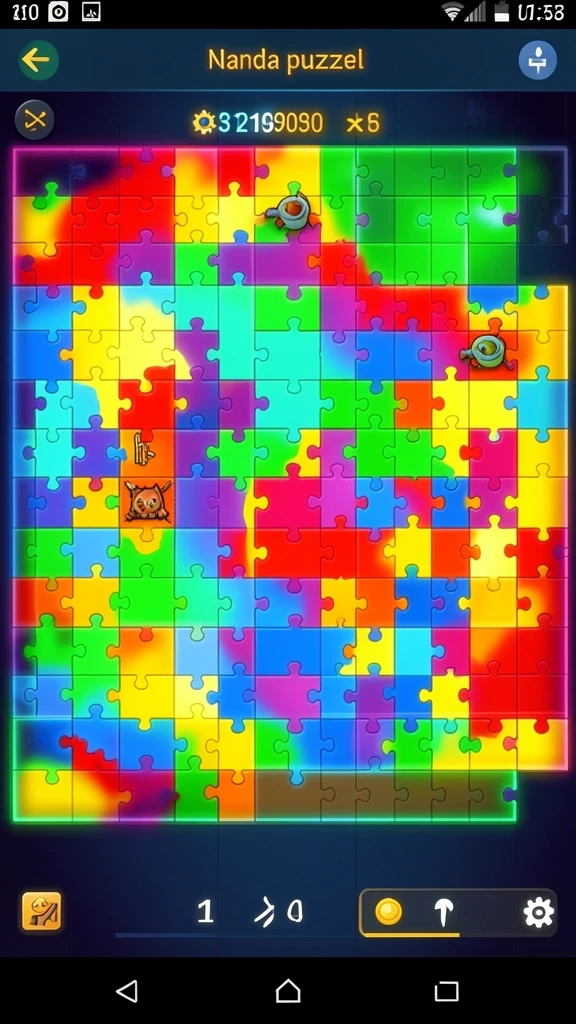Select the white arrow tool in bottom bar
Viewport: 576px width, 1024px height.
click(x=443, y=911)
